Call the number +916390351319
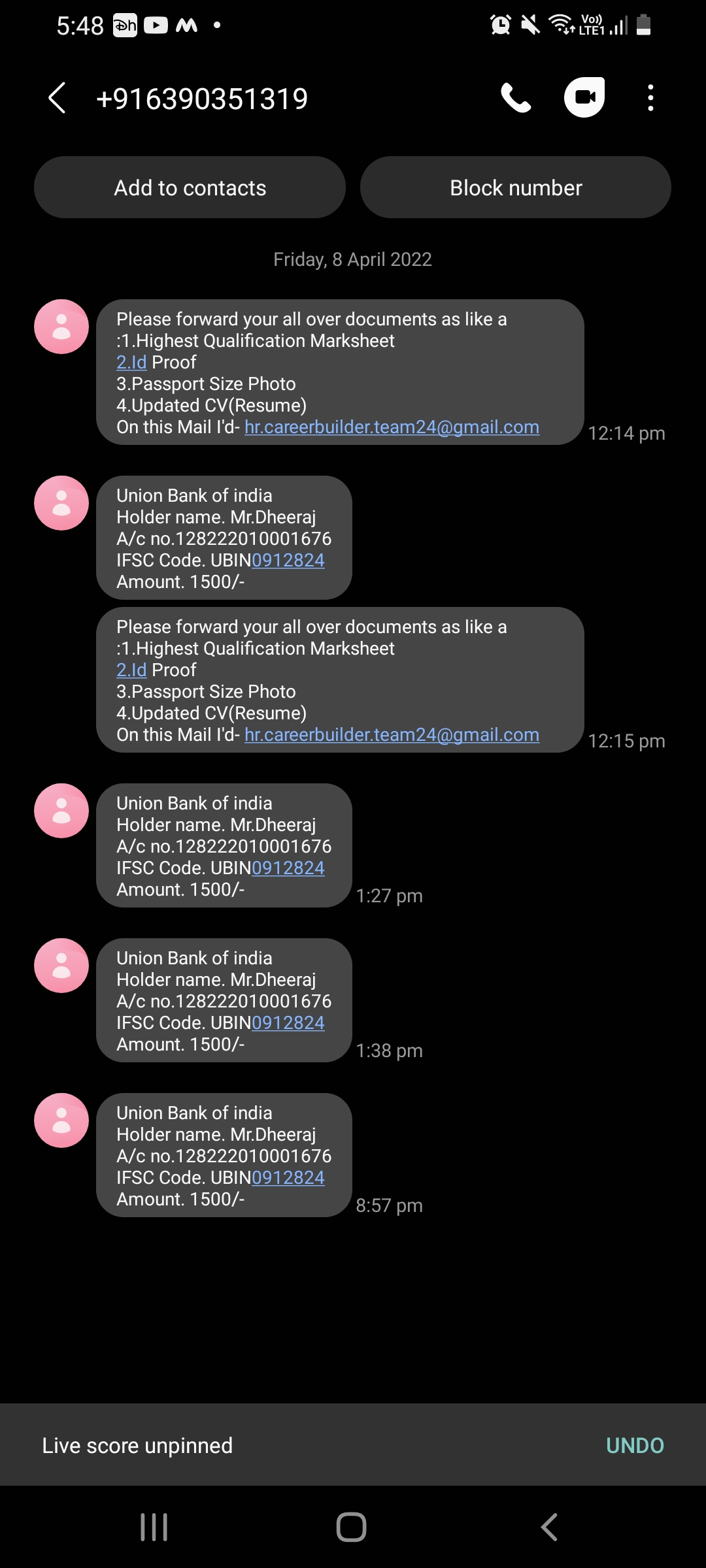 pyautogui.click(x=516, y=98)
